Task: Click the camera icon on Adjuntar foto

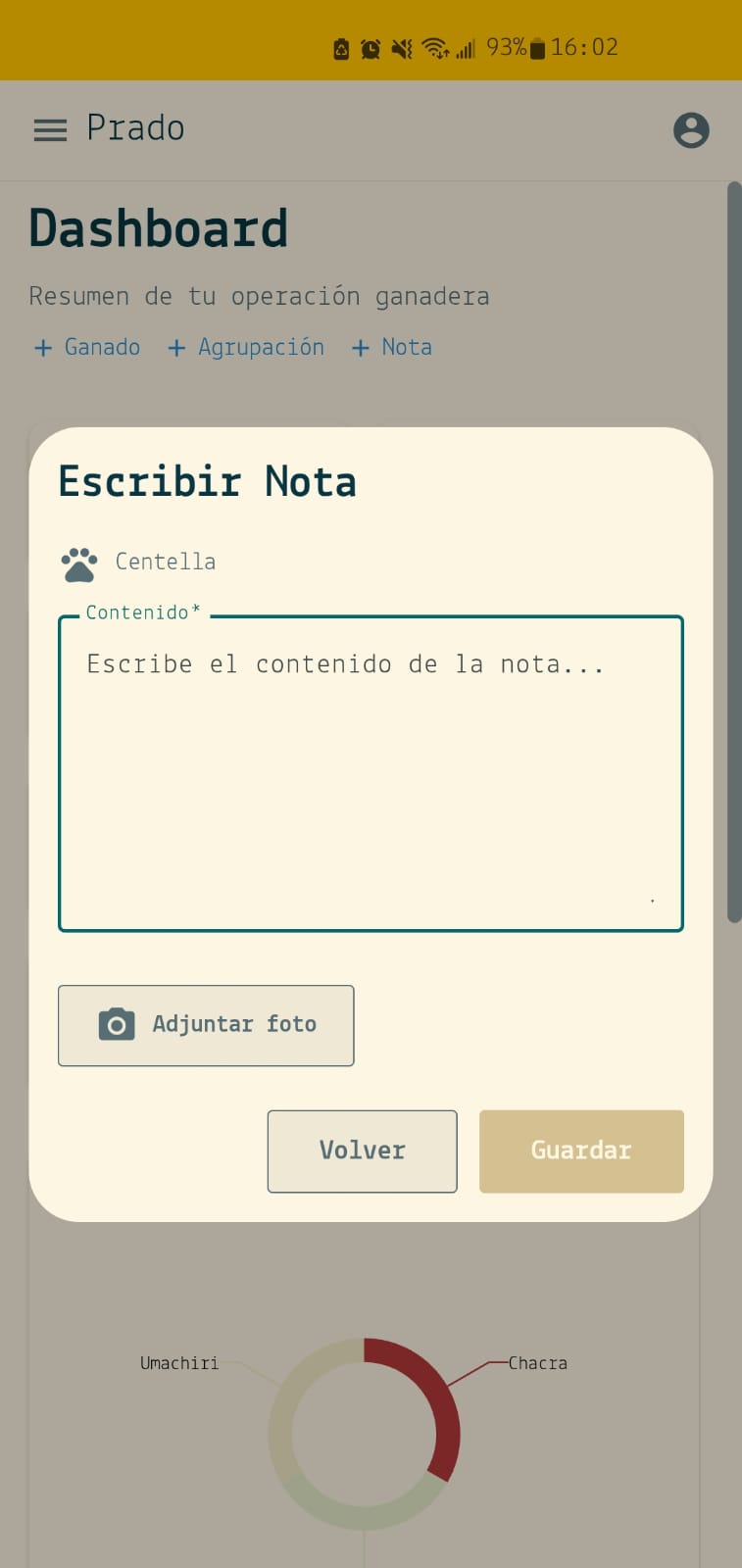Action: coord(115,1024)
